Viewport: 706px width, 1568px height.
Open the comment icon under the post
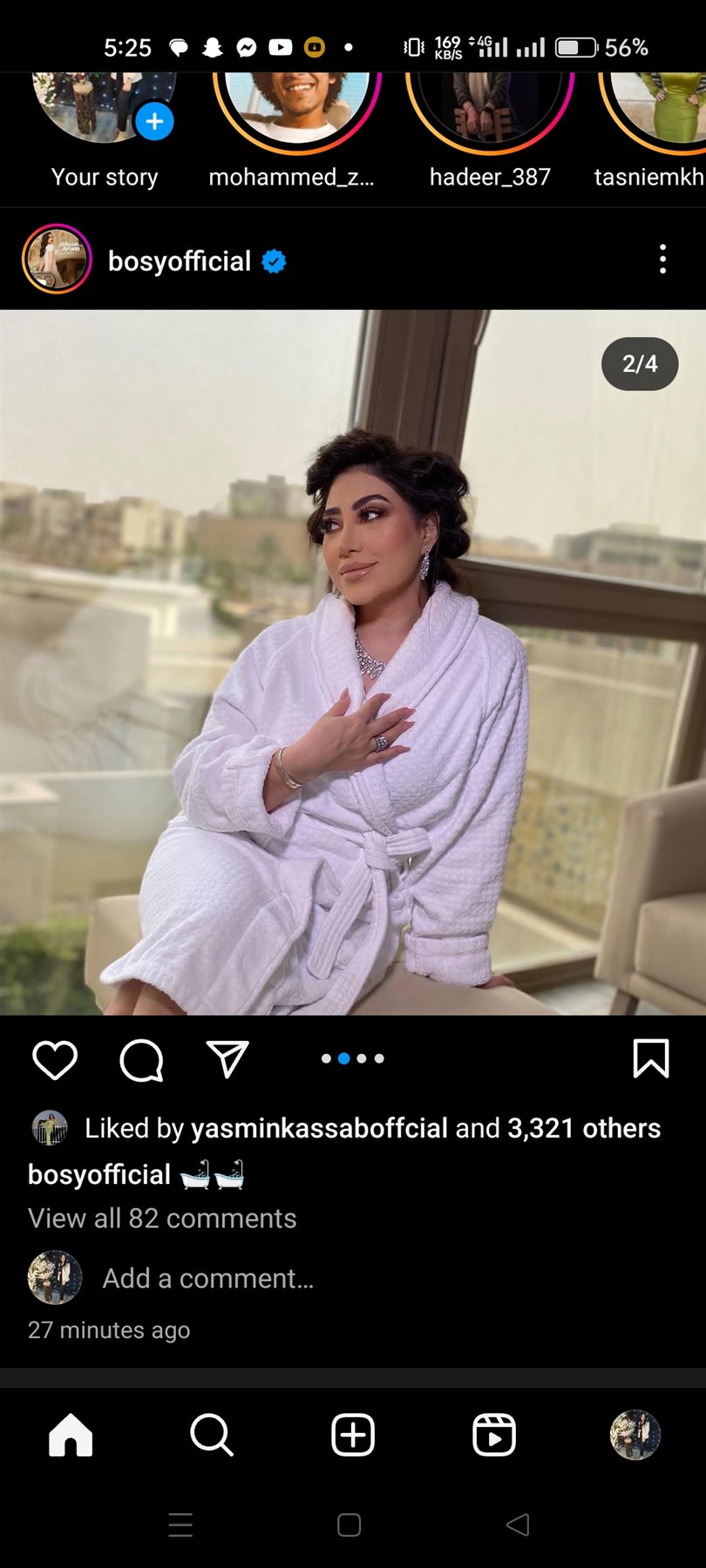coord(141,1059)
